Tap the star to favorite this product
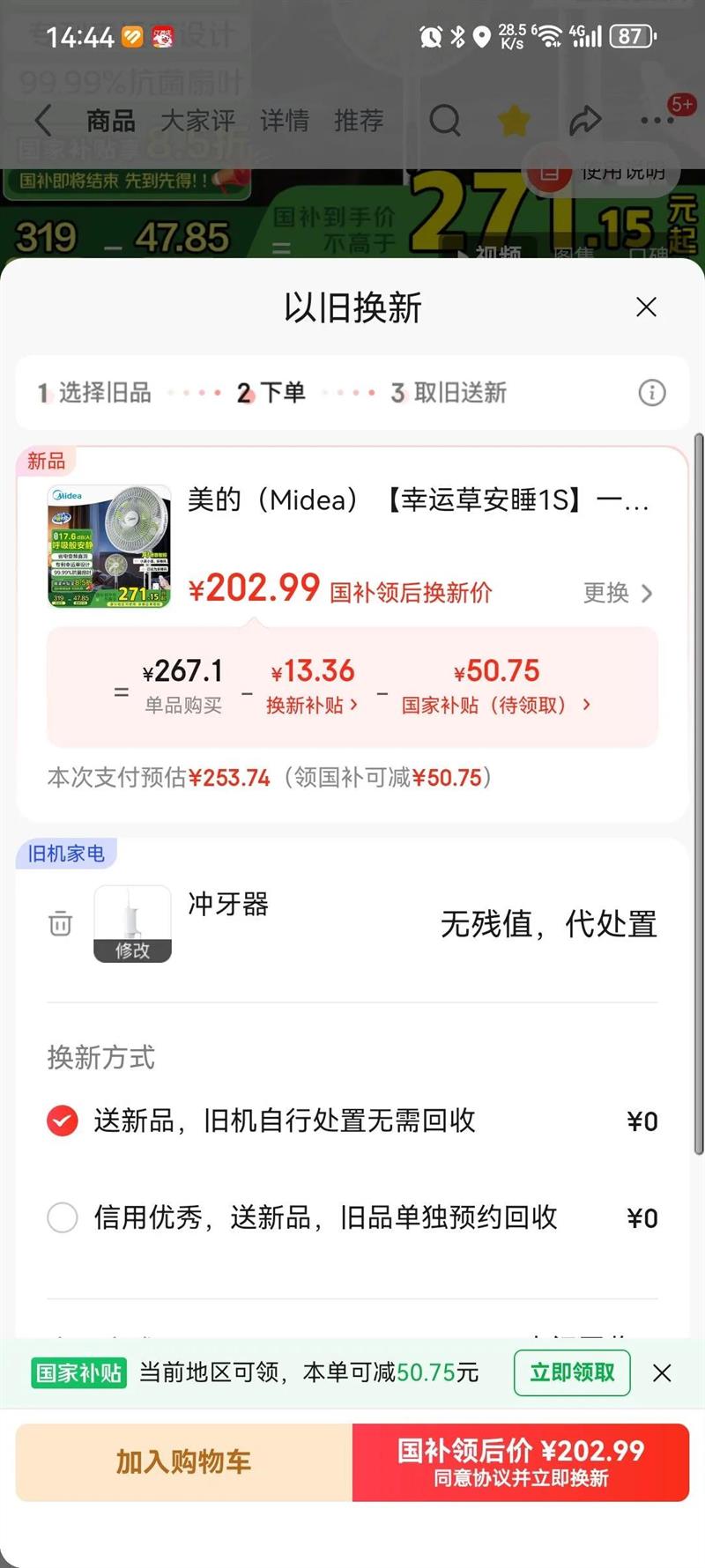This screenshot has height=1568, width=705. (x=514, y=121)
